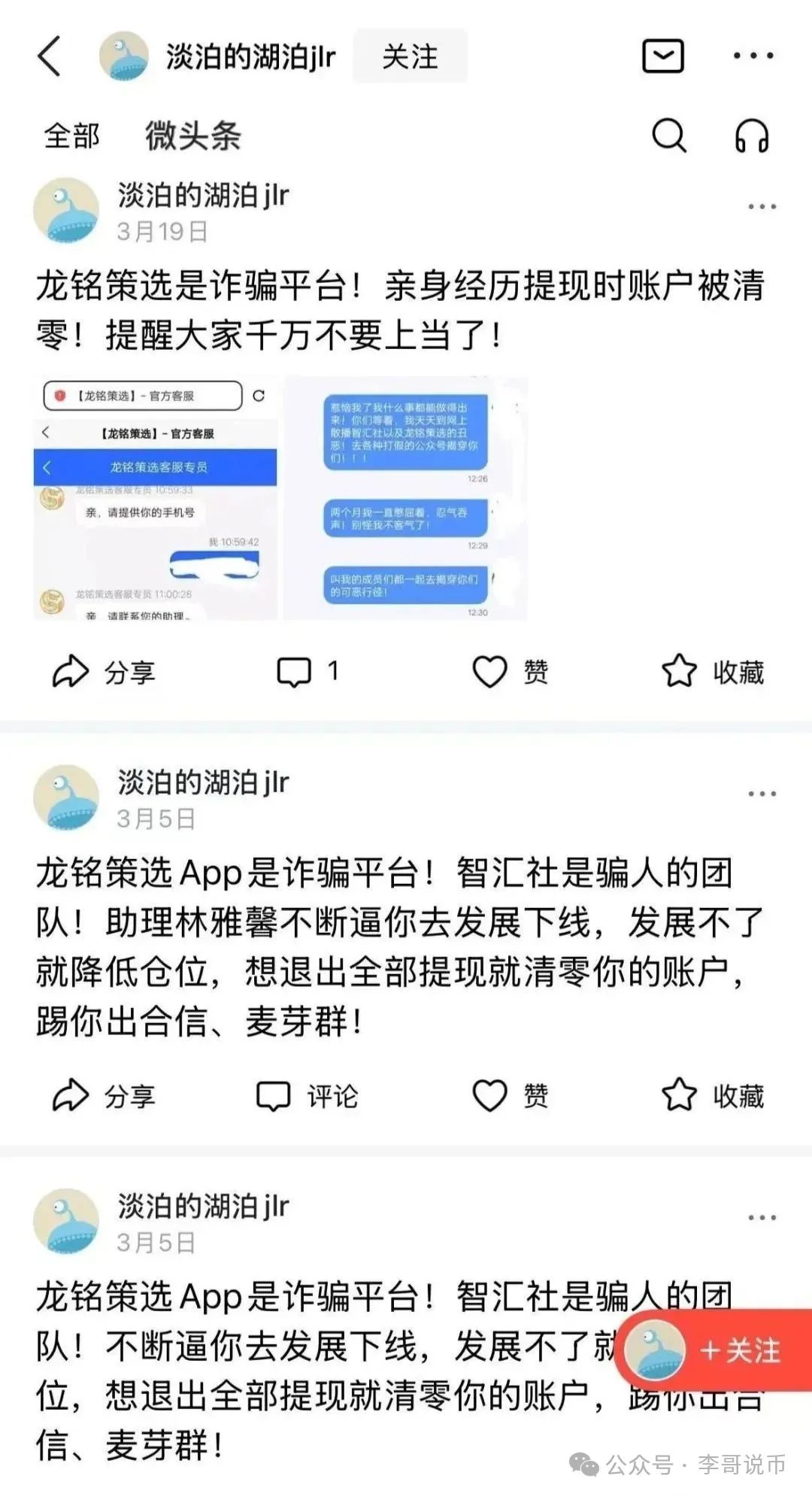Share the post mentioning 助理林雅馨
The image size is (812, 1497).
pos(103,1096)
